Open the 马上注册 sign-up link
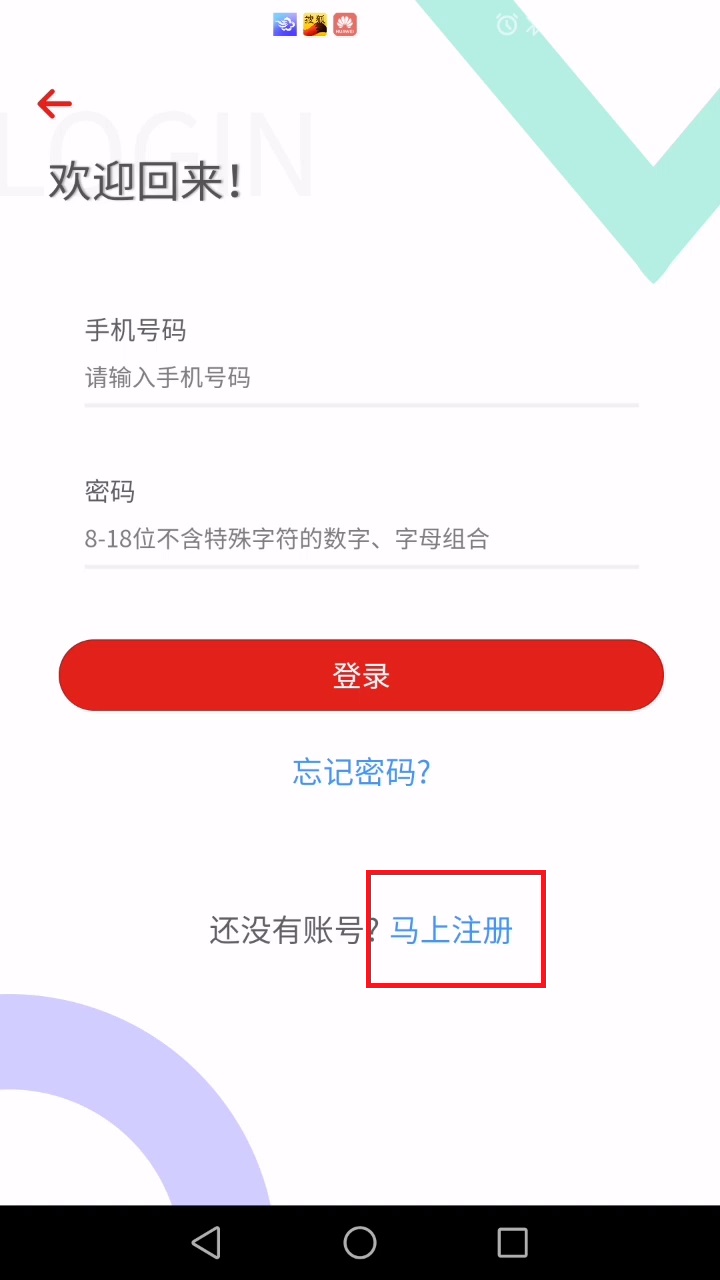 pos(451,931)
